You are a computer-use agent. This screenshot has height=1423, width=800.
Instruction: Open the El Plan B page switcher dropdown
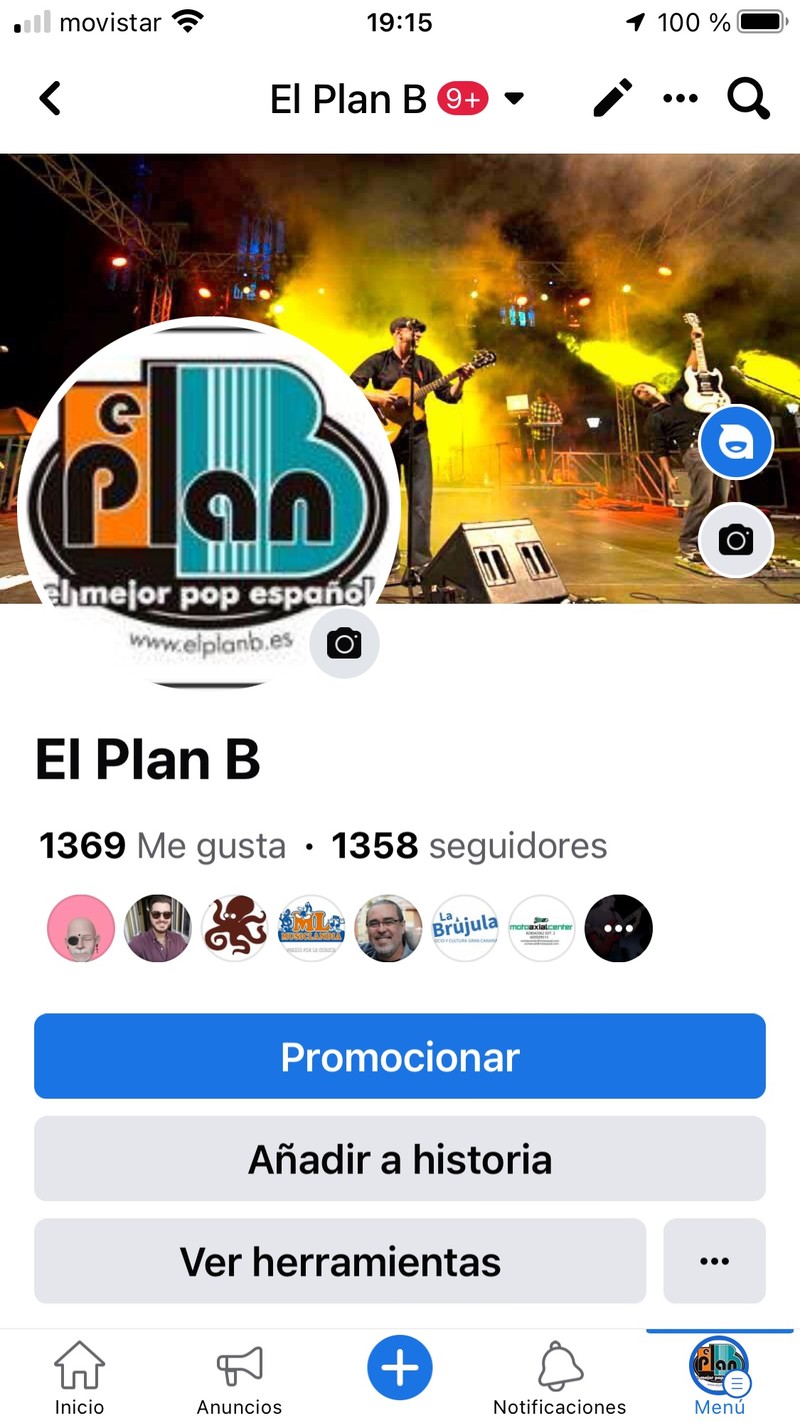(x=513, y=99)
